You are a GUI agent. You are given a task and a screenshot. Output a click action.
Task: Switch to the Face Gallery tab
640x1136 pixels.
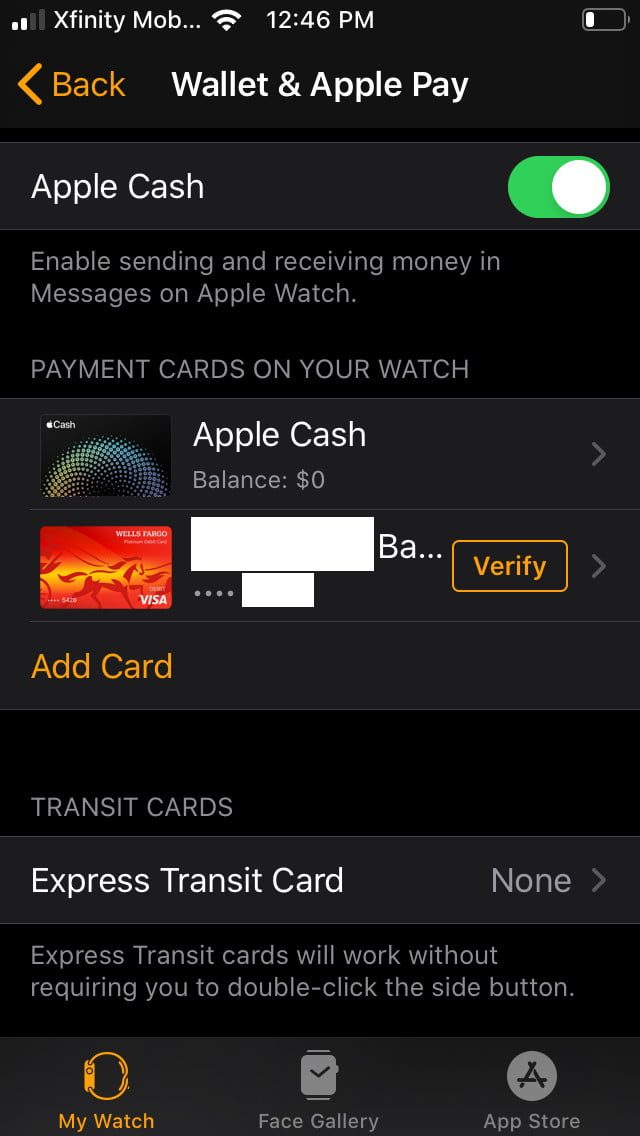coord(318,1090)
